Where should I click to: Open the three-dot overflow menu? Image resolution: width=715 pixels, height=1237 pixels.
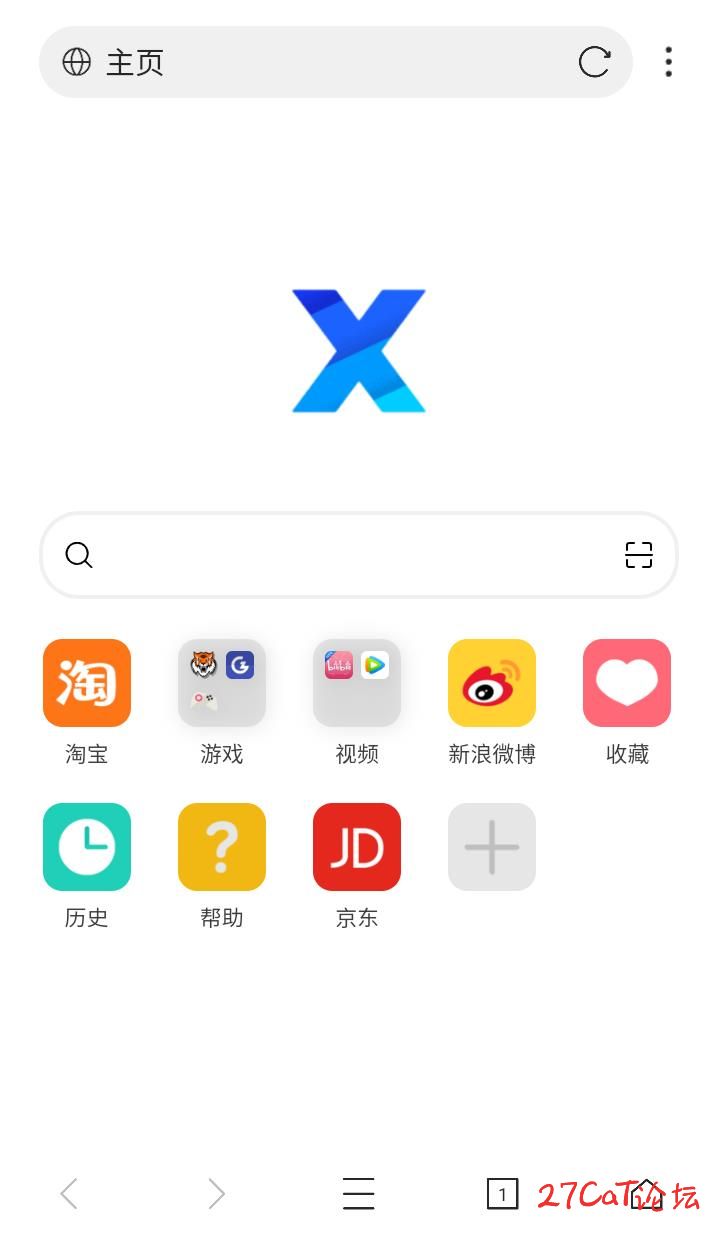(668, 62)
